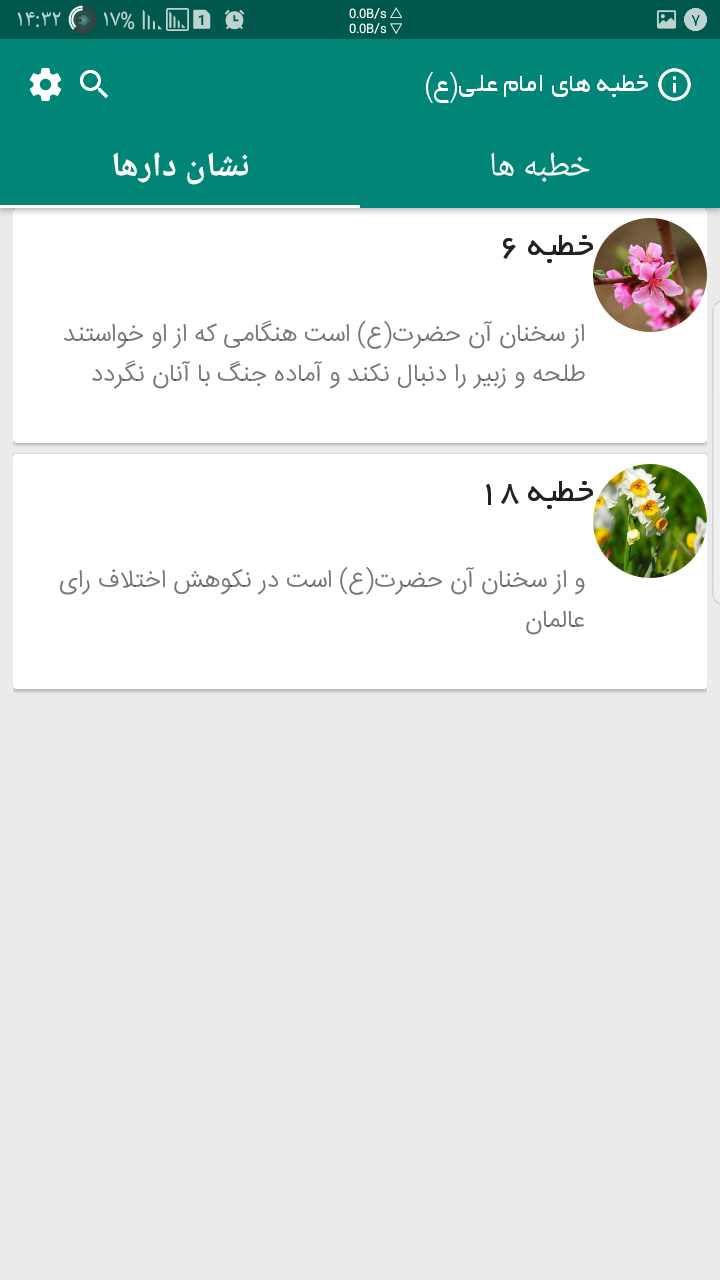Image resolution: width=720 pixels, height=1280 pixels.
Task: Open the info icon beside the app title
Action: tap(676, 85)
